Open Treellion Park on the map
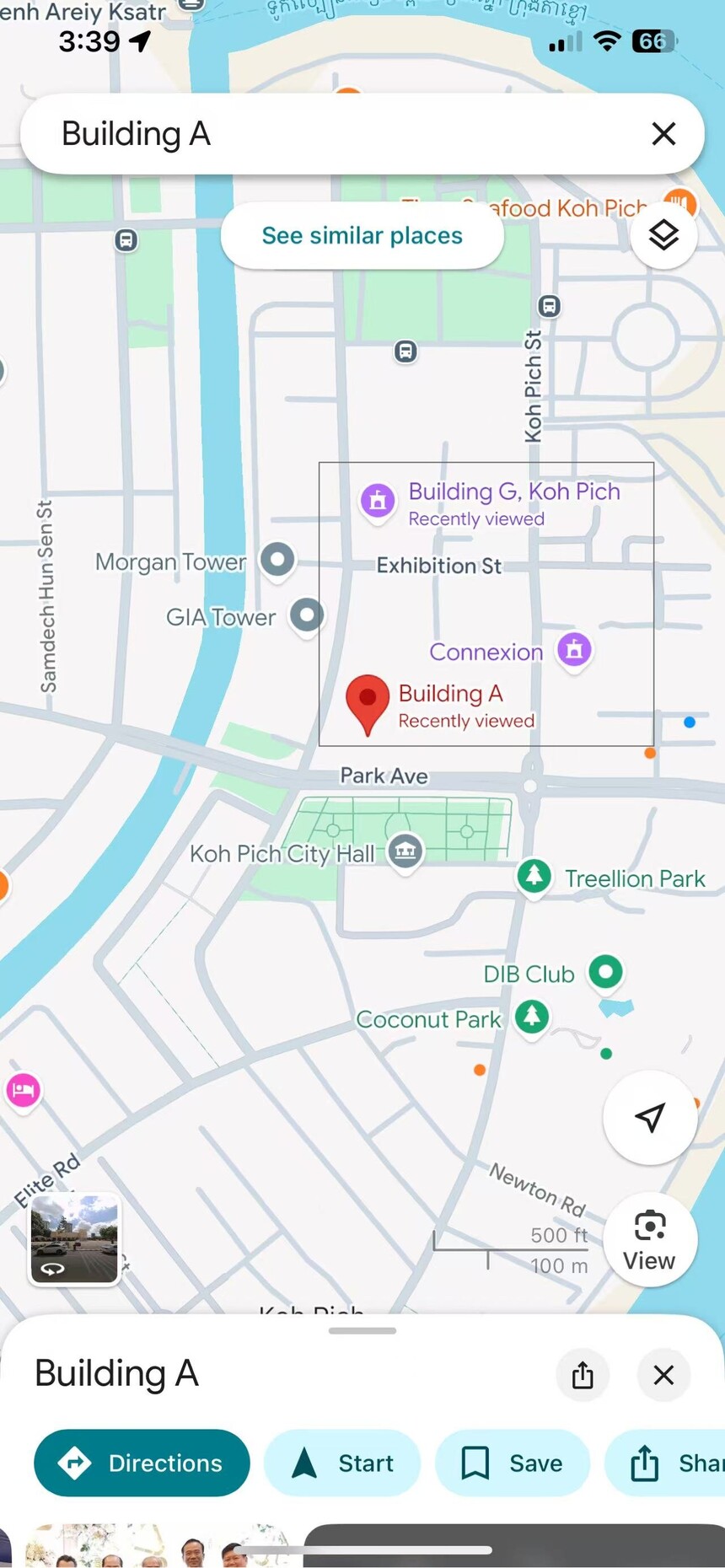This screenshot has width=725, height=1568. (534, 876)
